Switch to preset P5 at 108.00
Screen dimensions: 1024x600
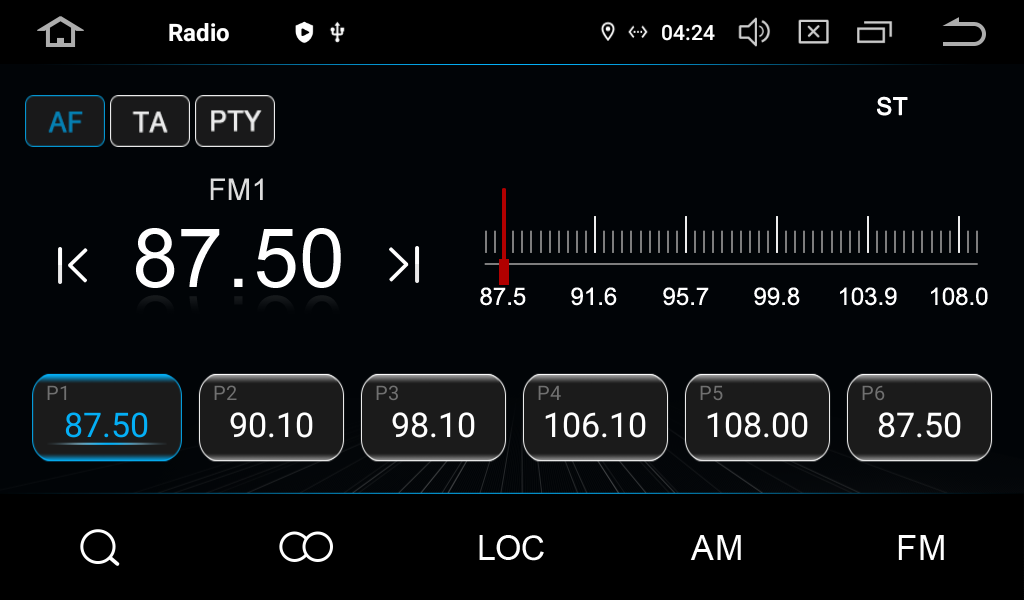point(757,417)
